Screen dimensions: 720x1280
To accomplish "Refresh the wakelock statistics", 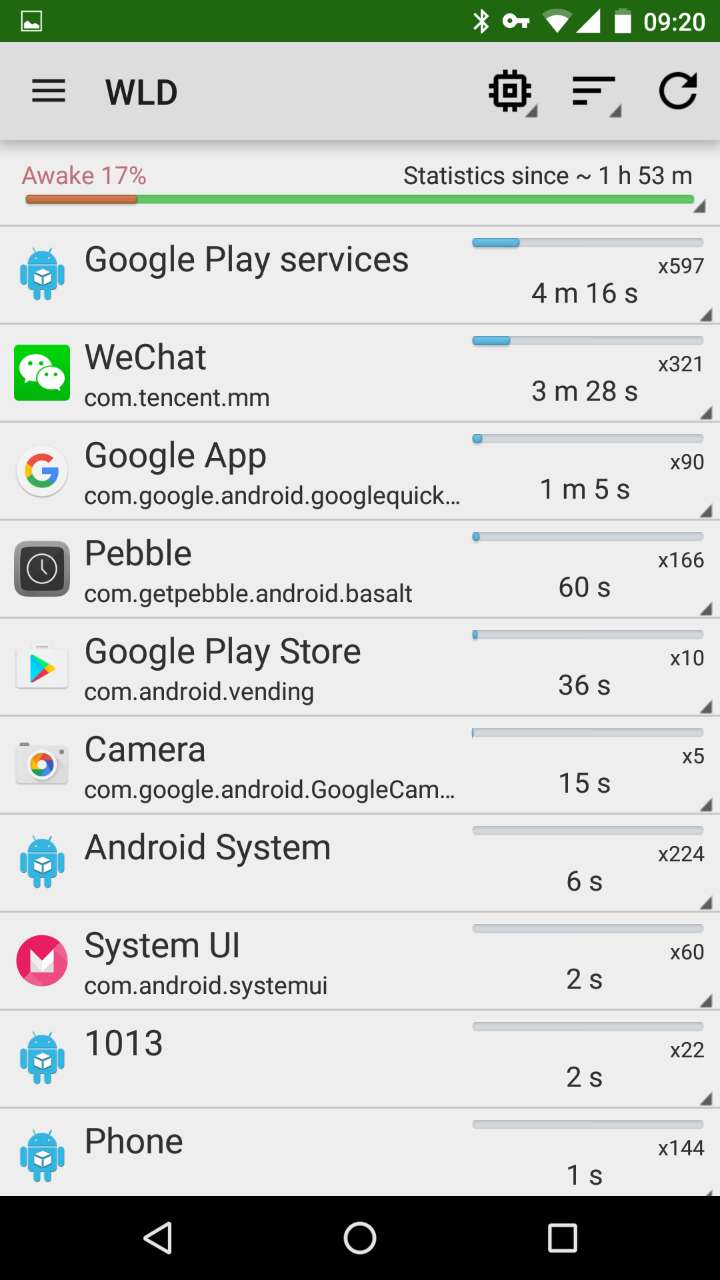I will tap(677, 92).
